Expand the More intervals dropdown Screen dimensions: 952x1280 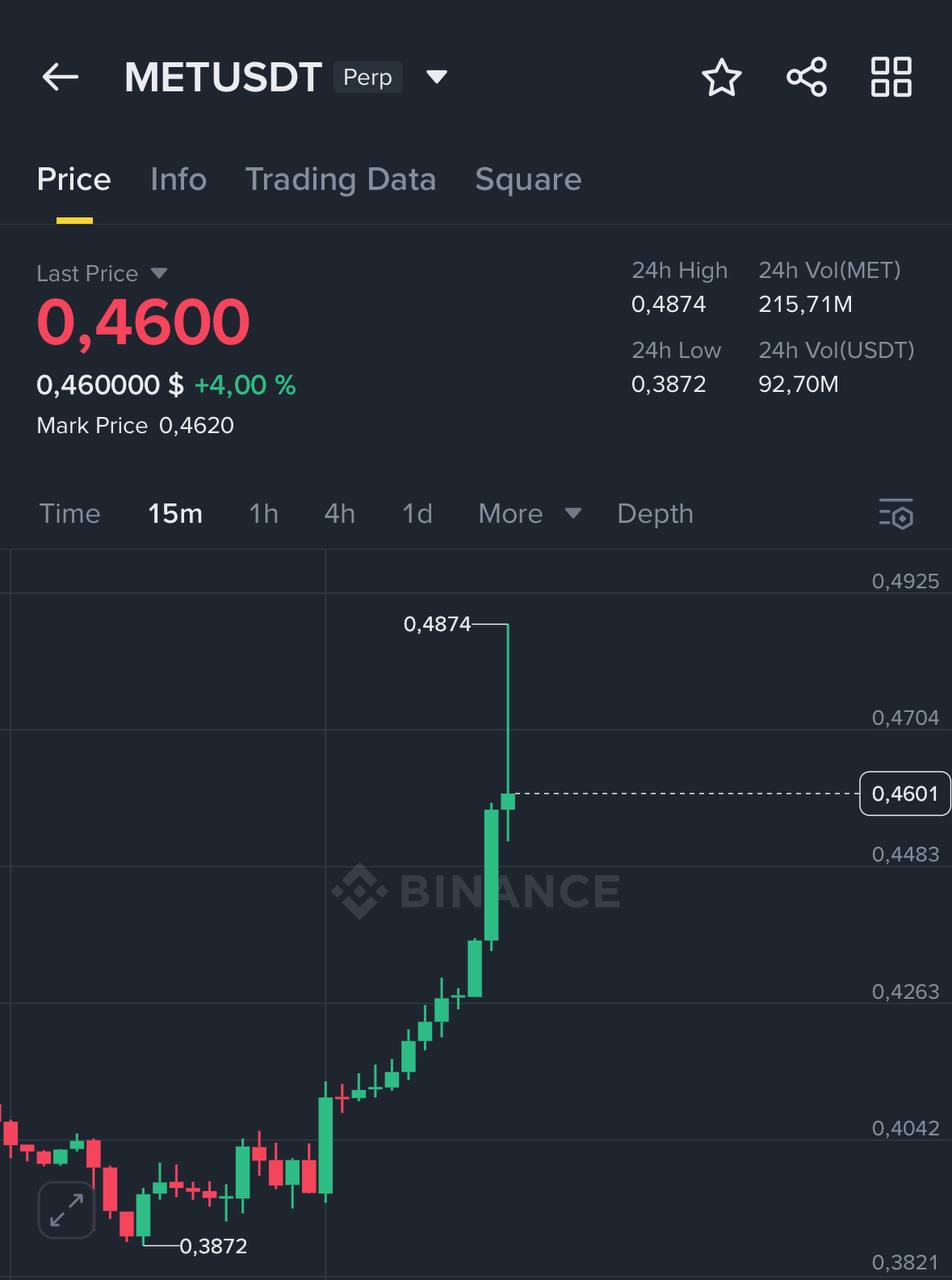coord(529,514)
